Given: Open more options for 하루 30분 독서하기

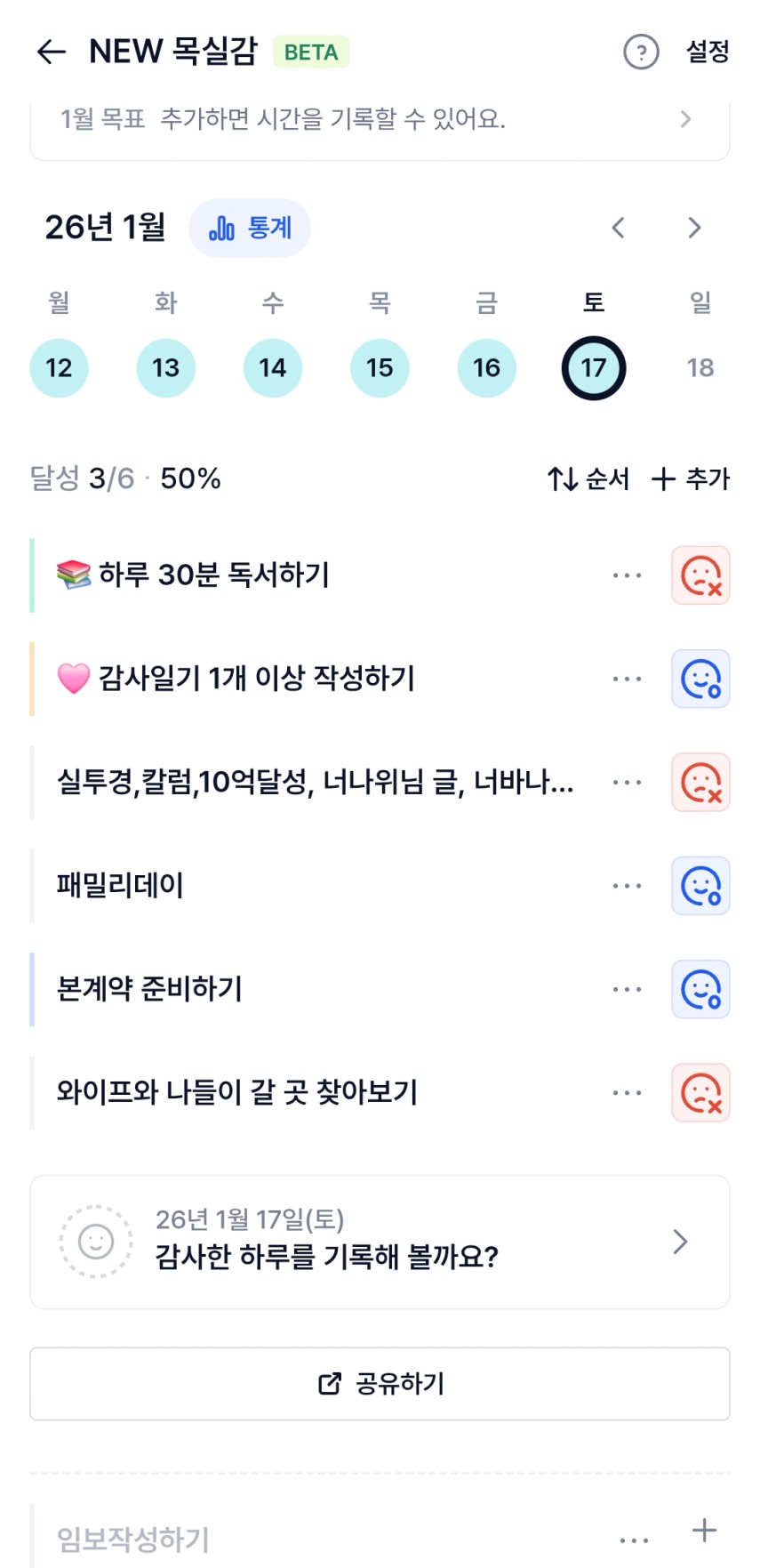Looking at the screenshot, I should [627, 575].
